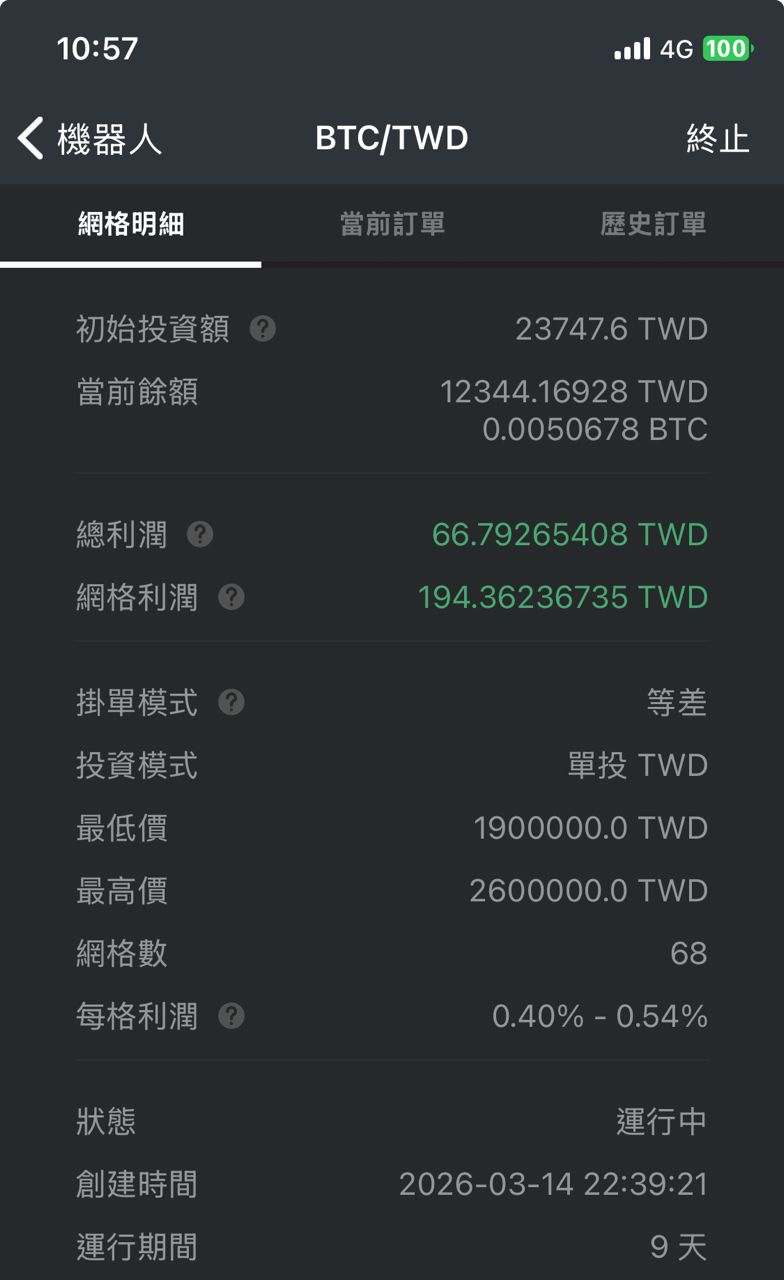Tap the help icon beside 網格利潤
Screen dimensions: 784x1280
231,598
